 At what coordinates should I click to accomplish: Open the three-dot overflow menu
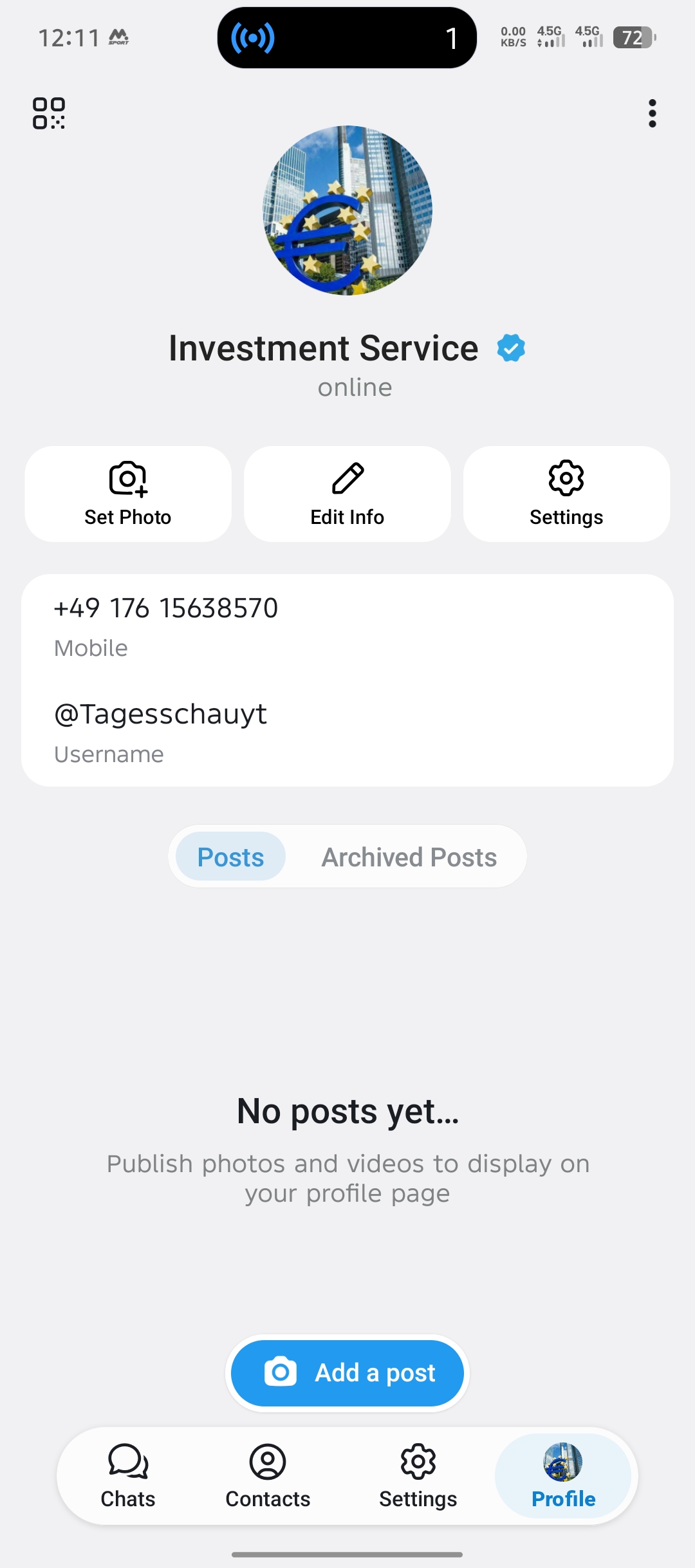point(653,113)
